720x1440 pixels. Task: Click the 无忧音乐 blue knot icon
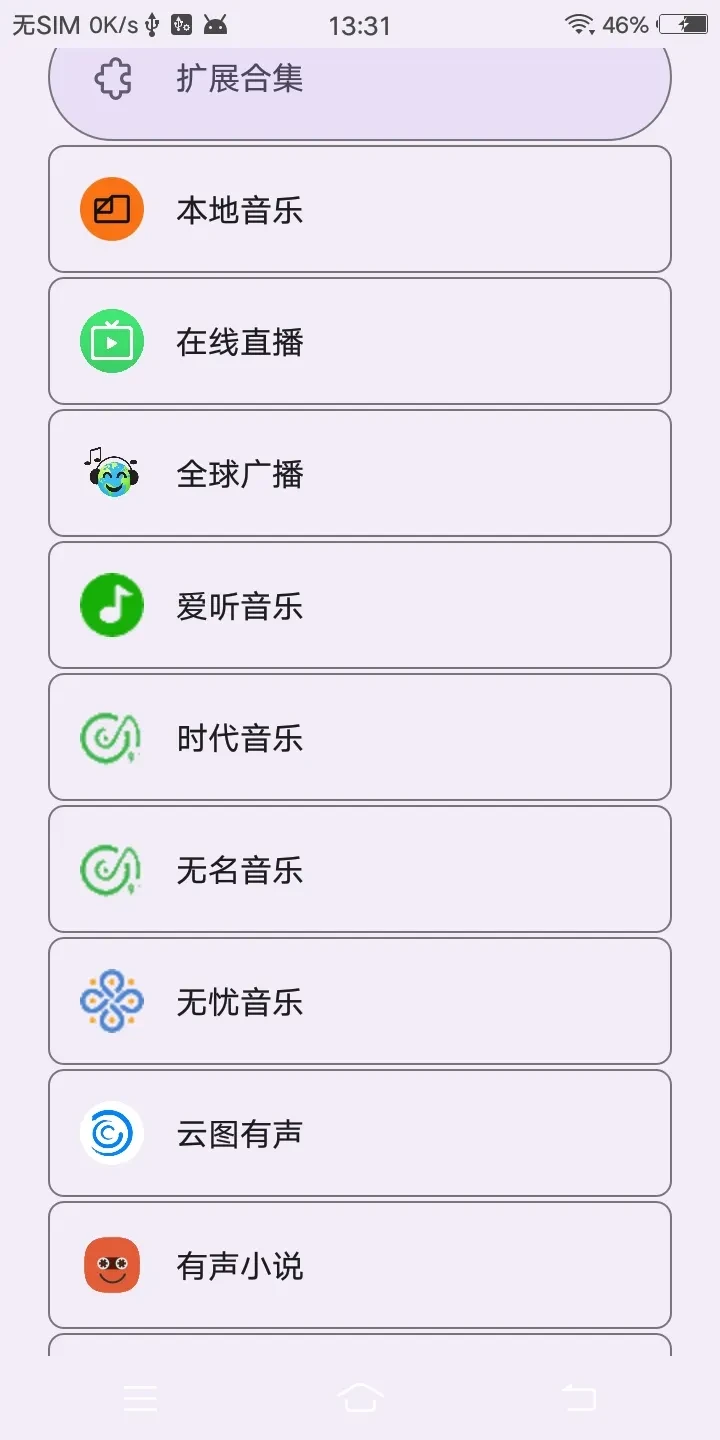coord(111,1001)
